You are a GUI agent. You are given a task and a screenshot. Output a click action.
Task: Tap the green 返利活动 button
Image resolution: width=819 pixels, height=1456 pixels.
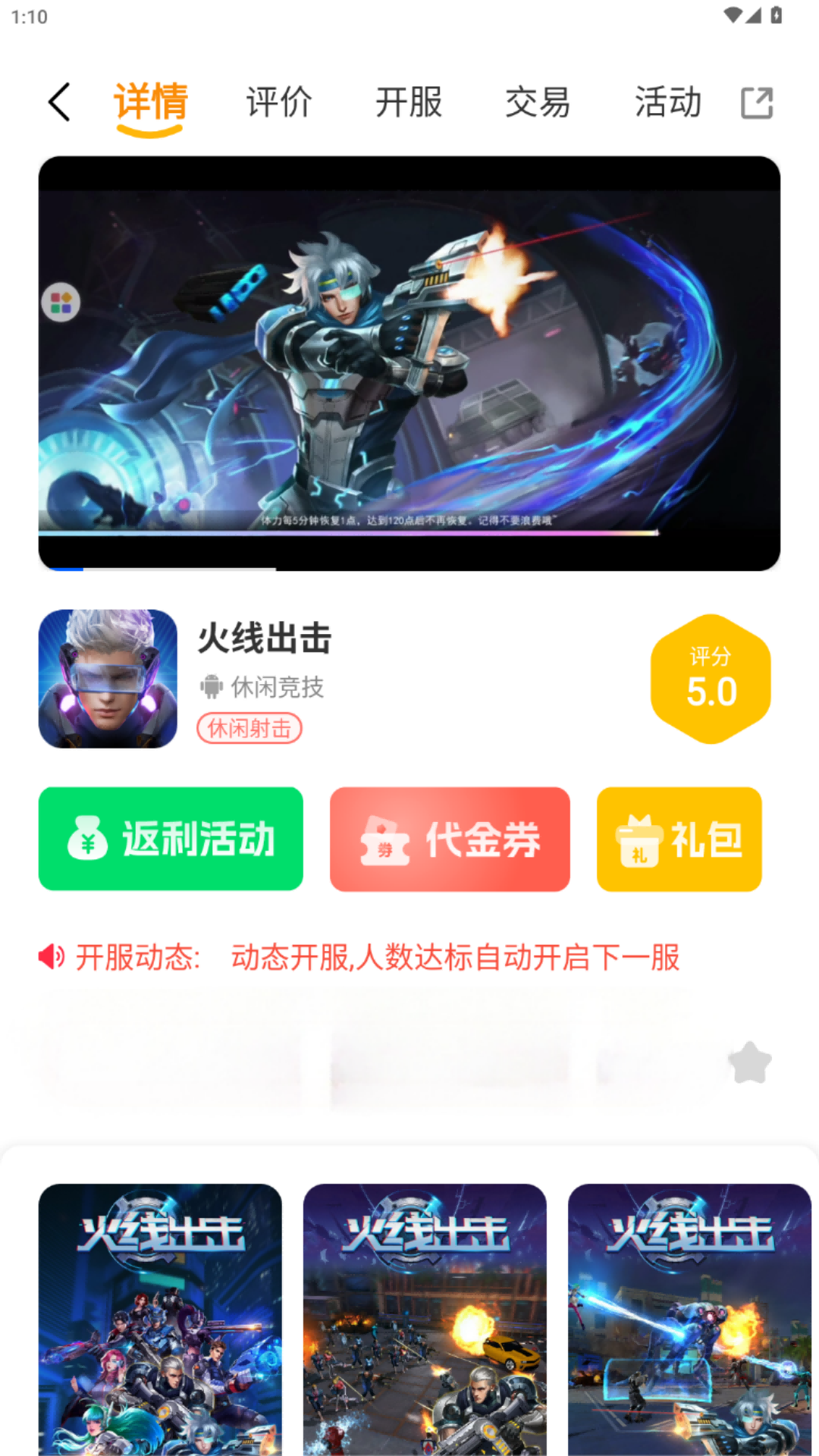coord(170,838)
